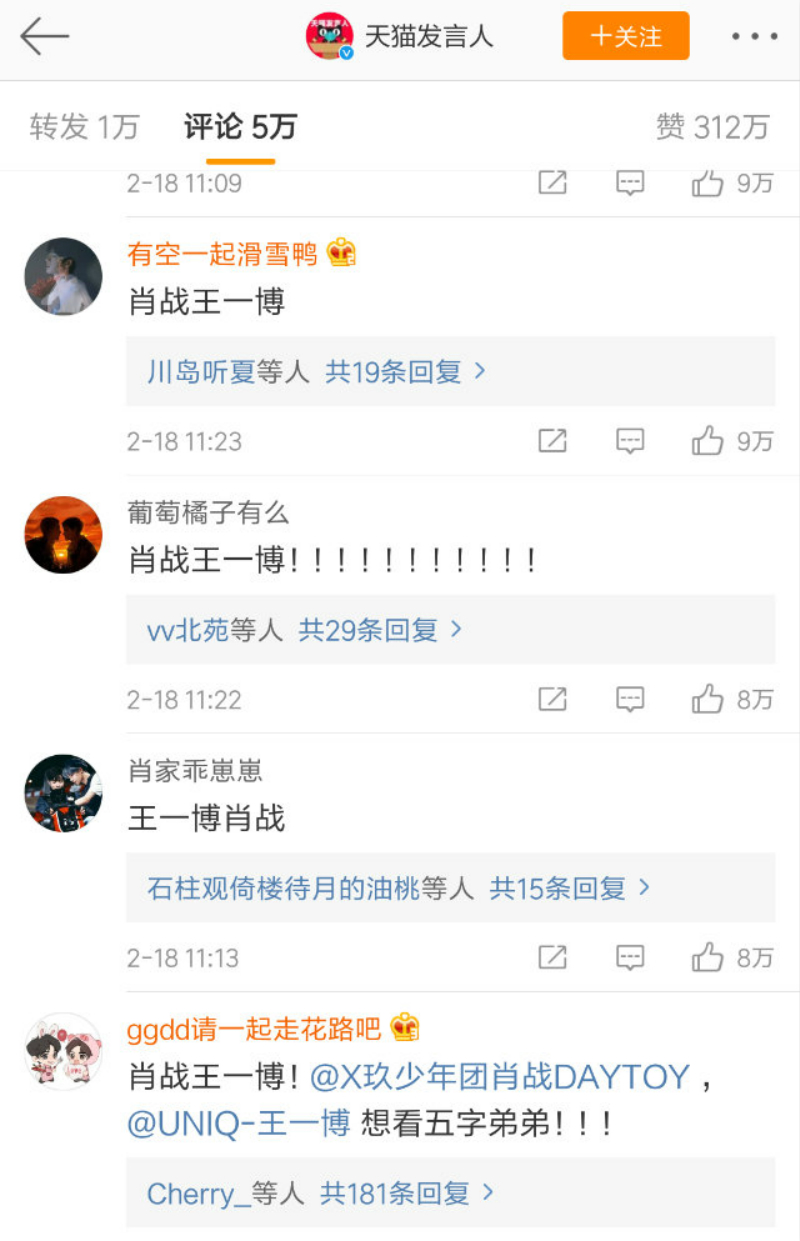This screenshot has width=800, height=1241.
Task: Switch to the 赞 312万 tab
Action: pos(712,127)
